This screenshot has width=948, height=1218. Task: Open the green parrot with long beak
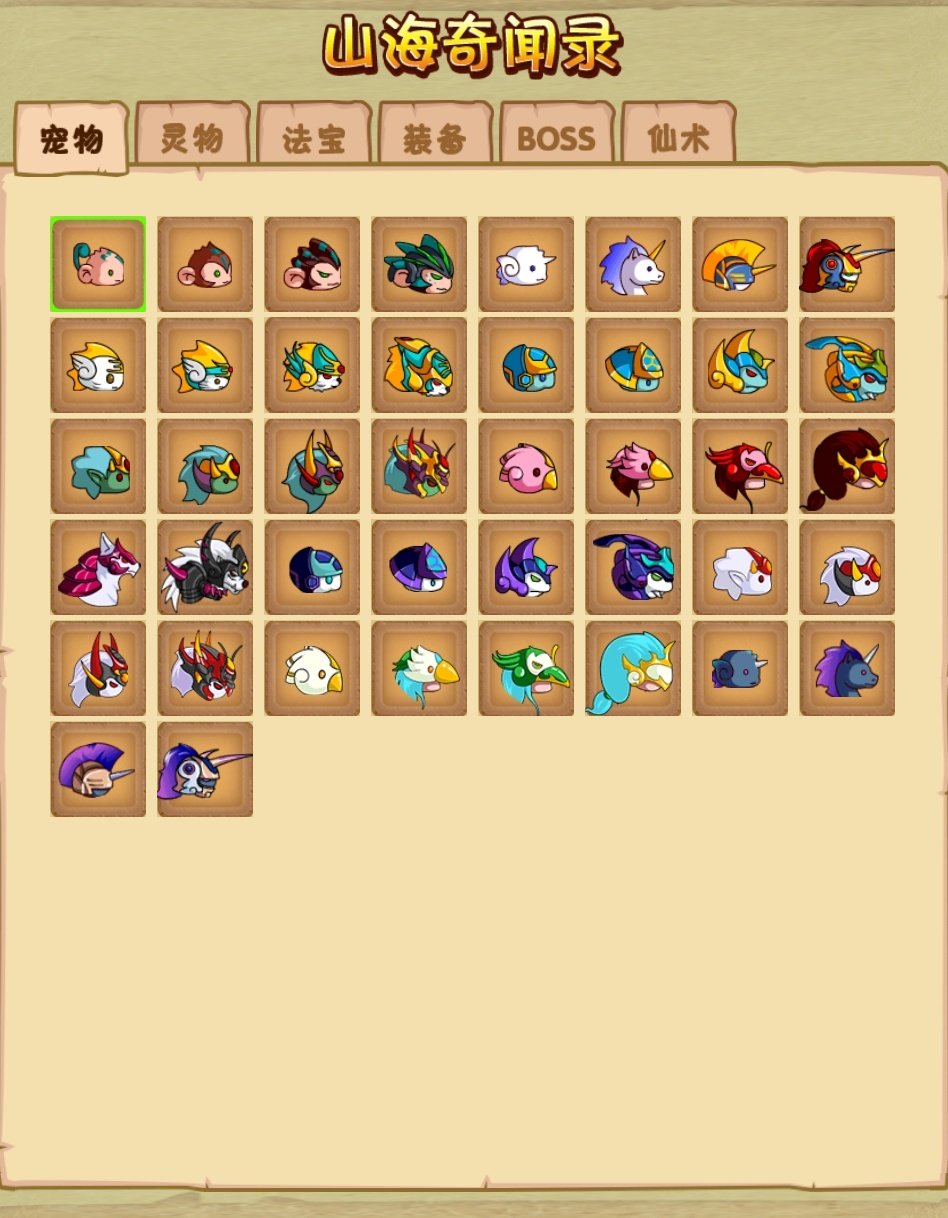click(526, 669)
